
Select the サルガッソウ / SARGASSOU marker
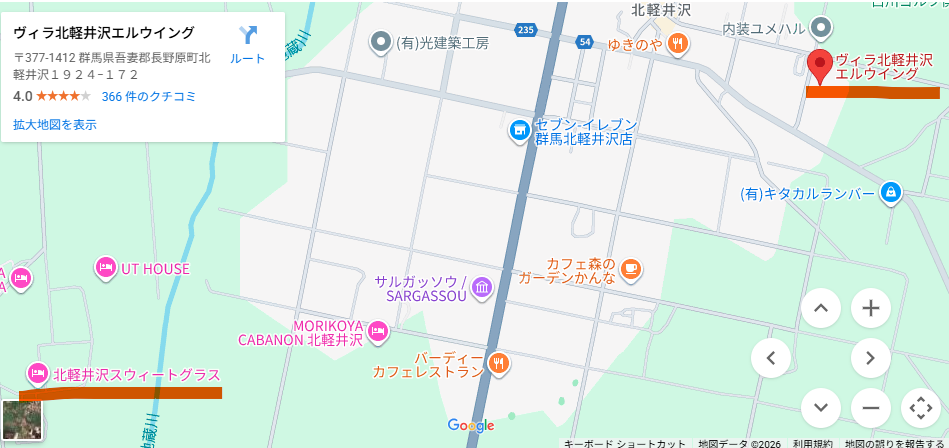click(x=482, y=289)
